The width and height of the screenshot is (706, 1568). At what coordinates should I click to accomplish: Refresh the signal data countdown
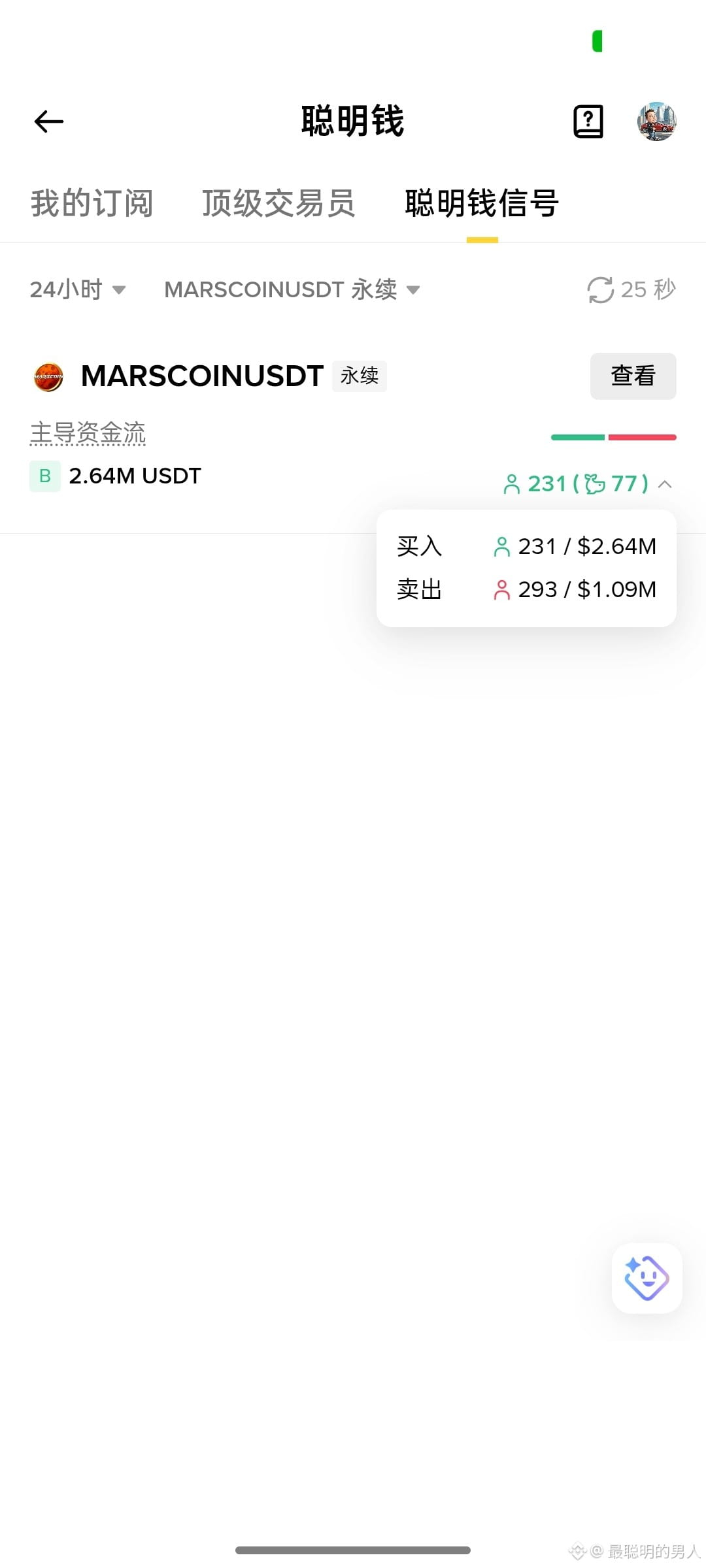[631, 289]
